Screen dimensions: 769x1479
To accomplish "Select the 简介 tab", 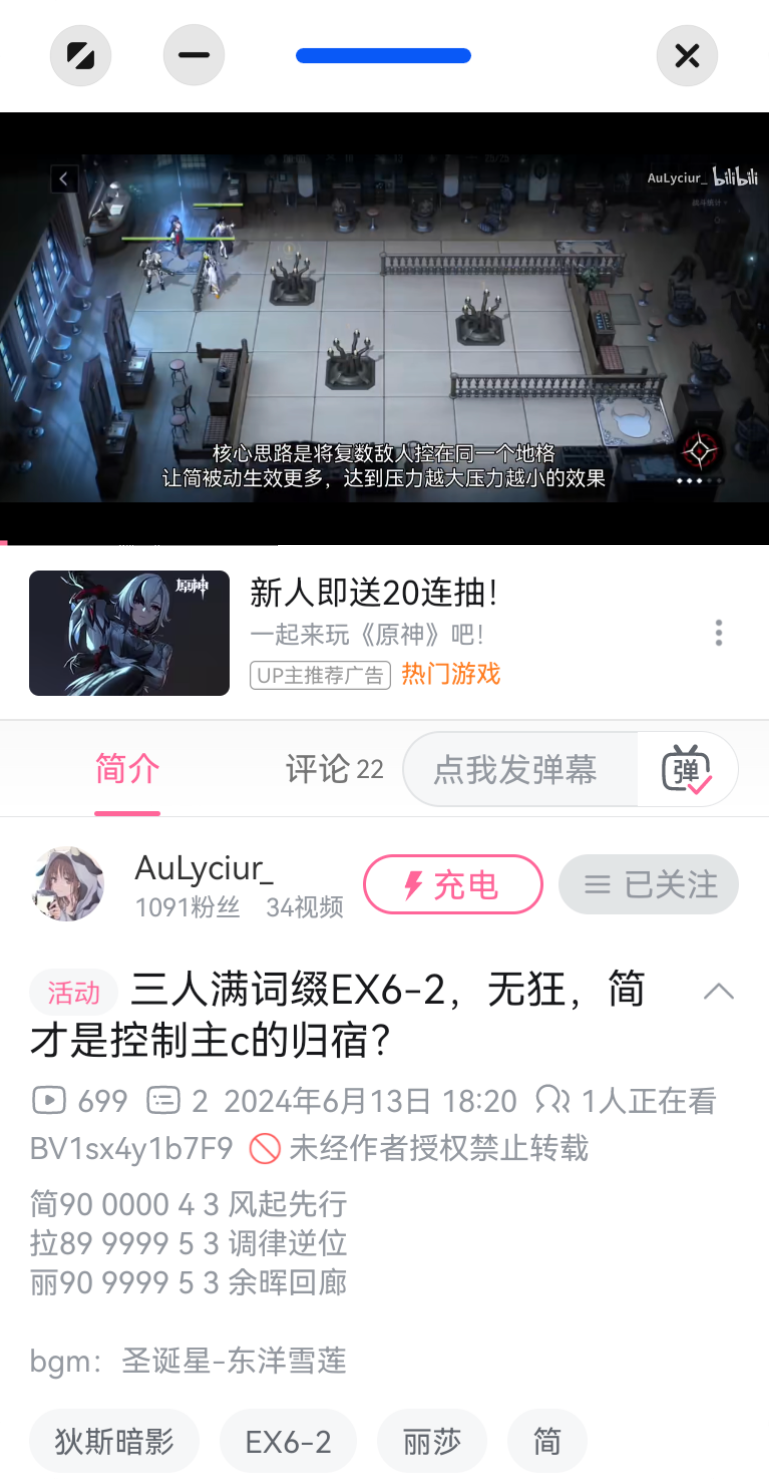I will pyautogui.click(x=127, y=768).
